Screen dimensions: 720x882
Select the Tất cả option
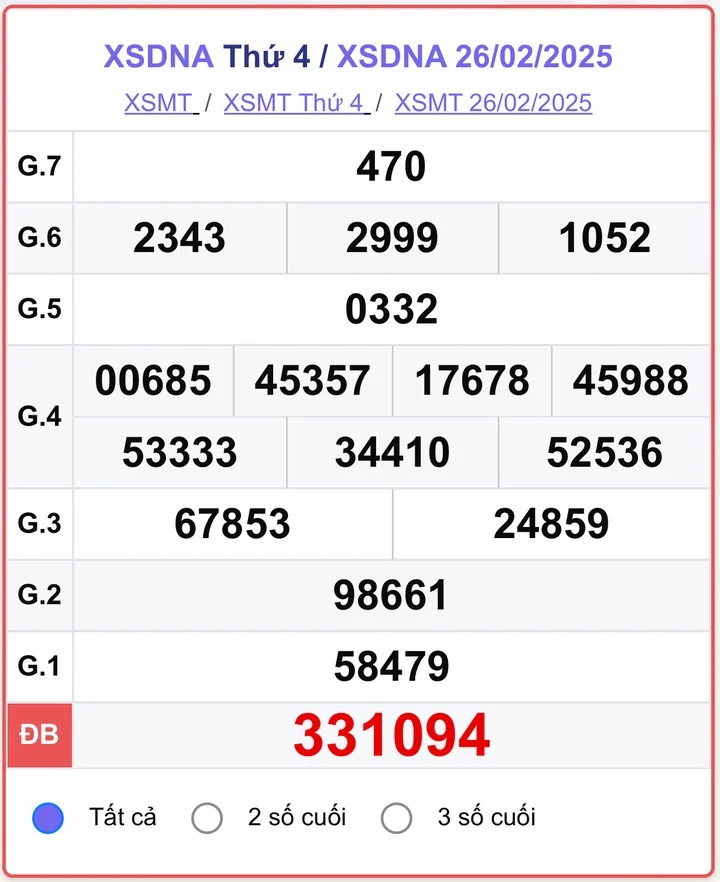[48, 817]
